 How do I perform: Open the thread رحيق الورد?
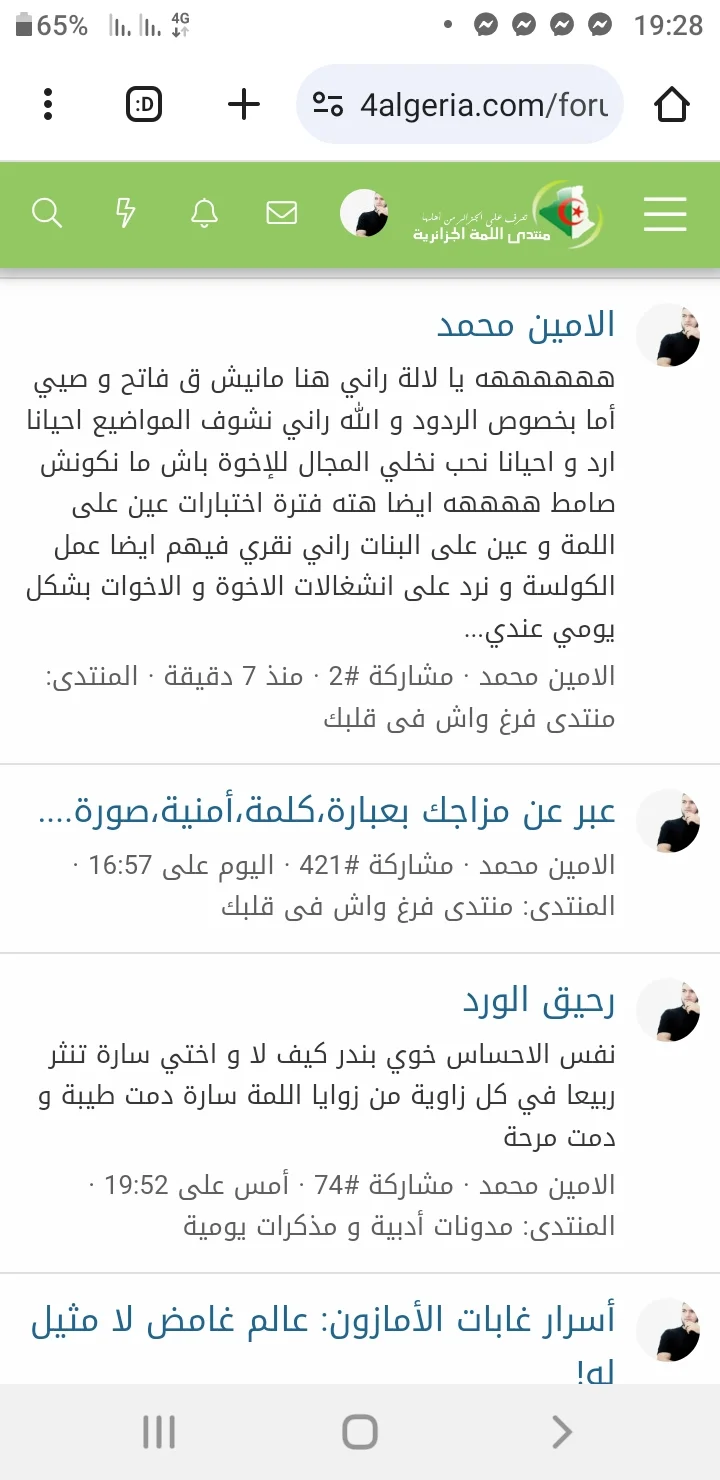[539, 1002]
